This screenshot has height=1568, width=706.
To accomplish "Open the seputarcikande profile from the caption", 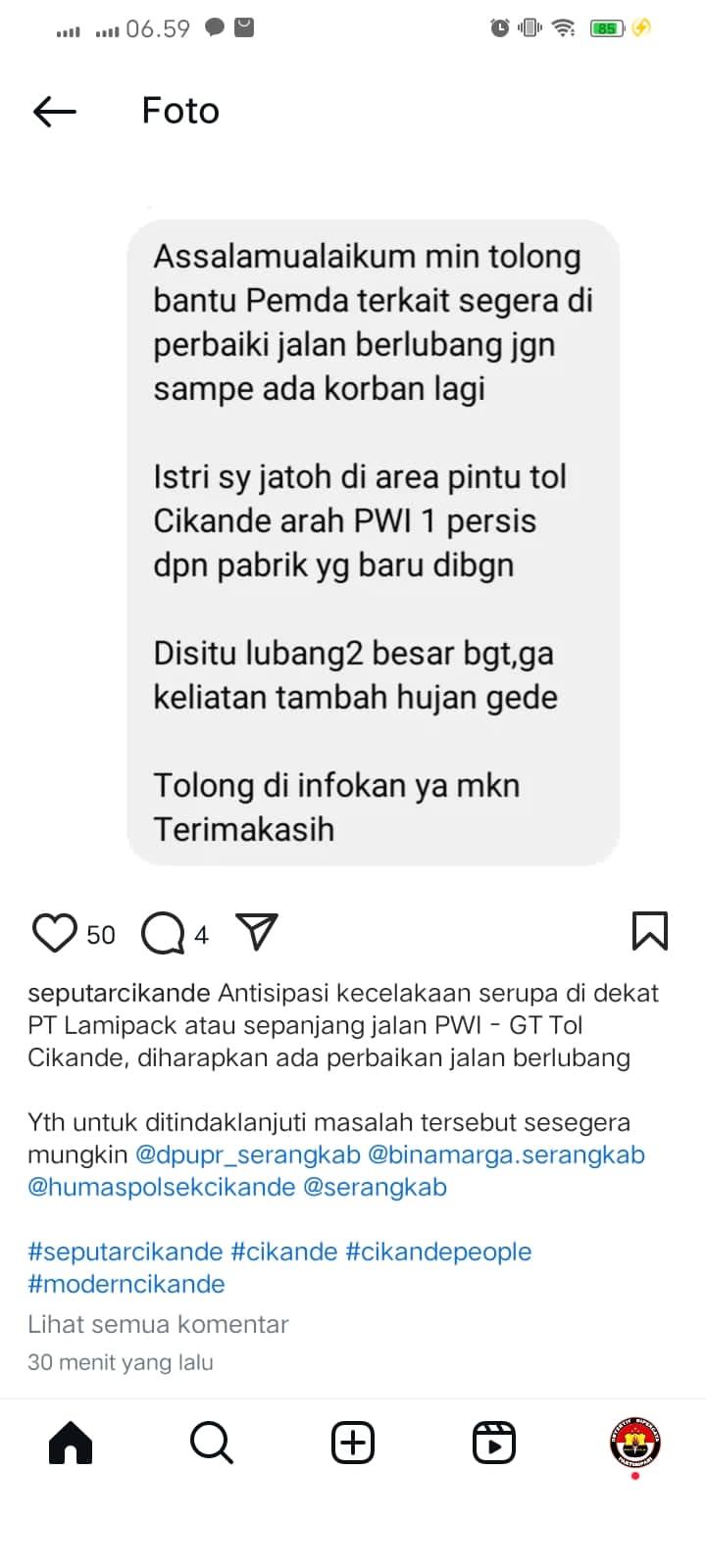I will coord(119,993).
